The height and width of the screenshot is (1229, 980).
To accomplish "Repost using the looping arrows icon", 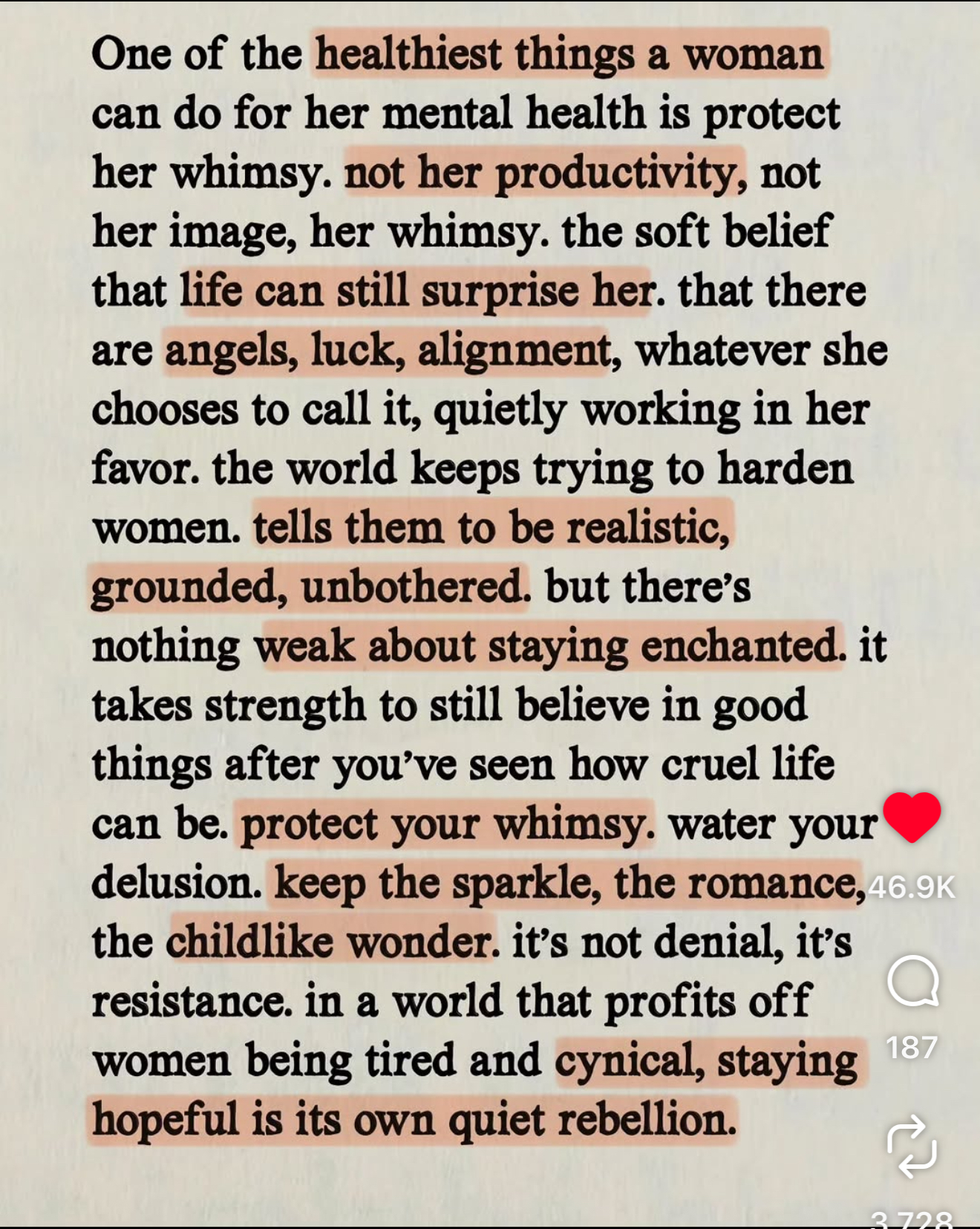I will tap(912, 1146).
